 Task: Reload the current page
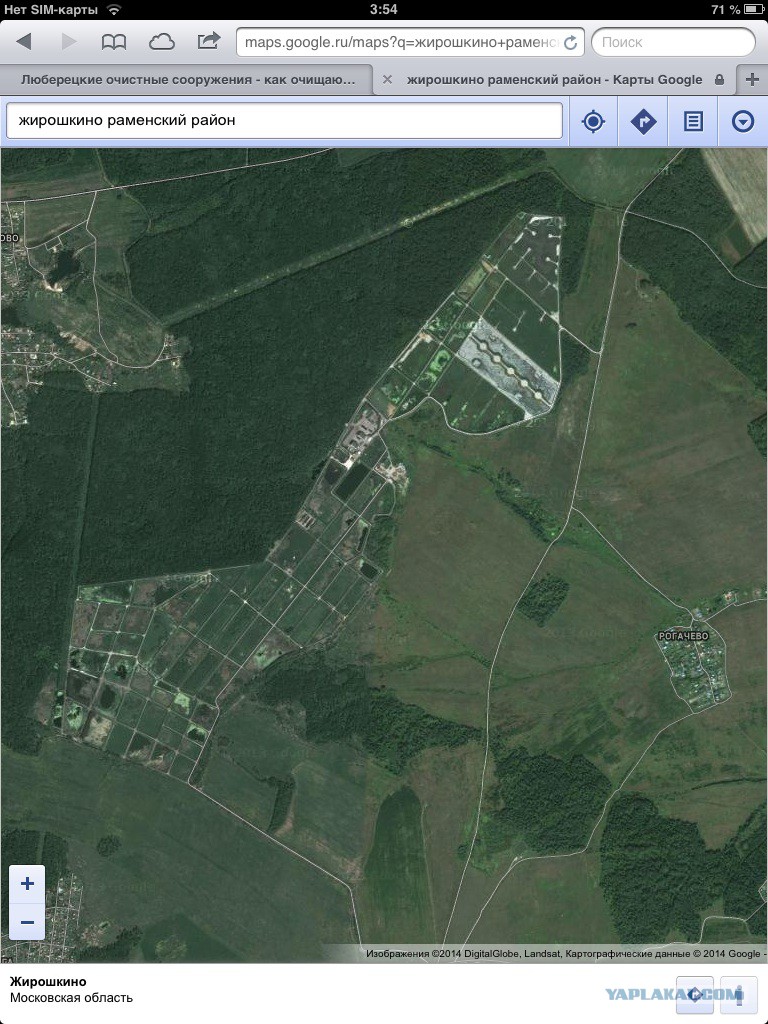(x=570, y=42)
